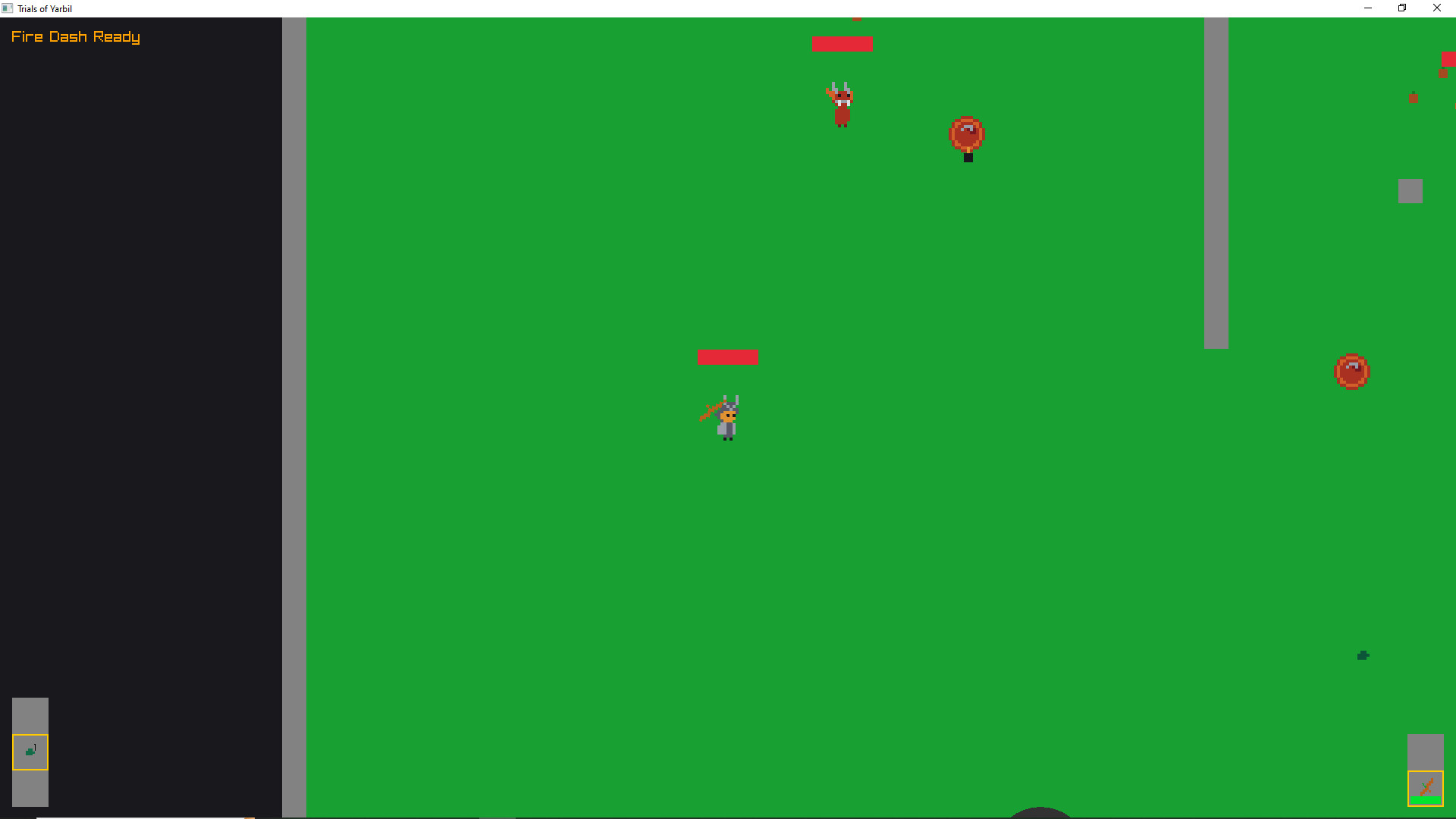This screenshot has width=1456, height=819.
Task: Select the highlighted green item inventory slot
Action: coord(30,752)
